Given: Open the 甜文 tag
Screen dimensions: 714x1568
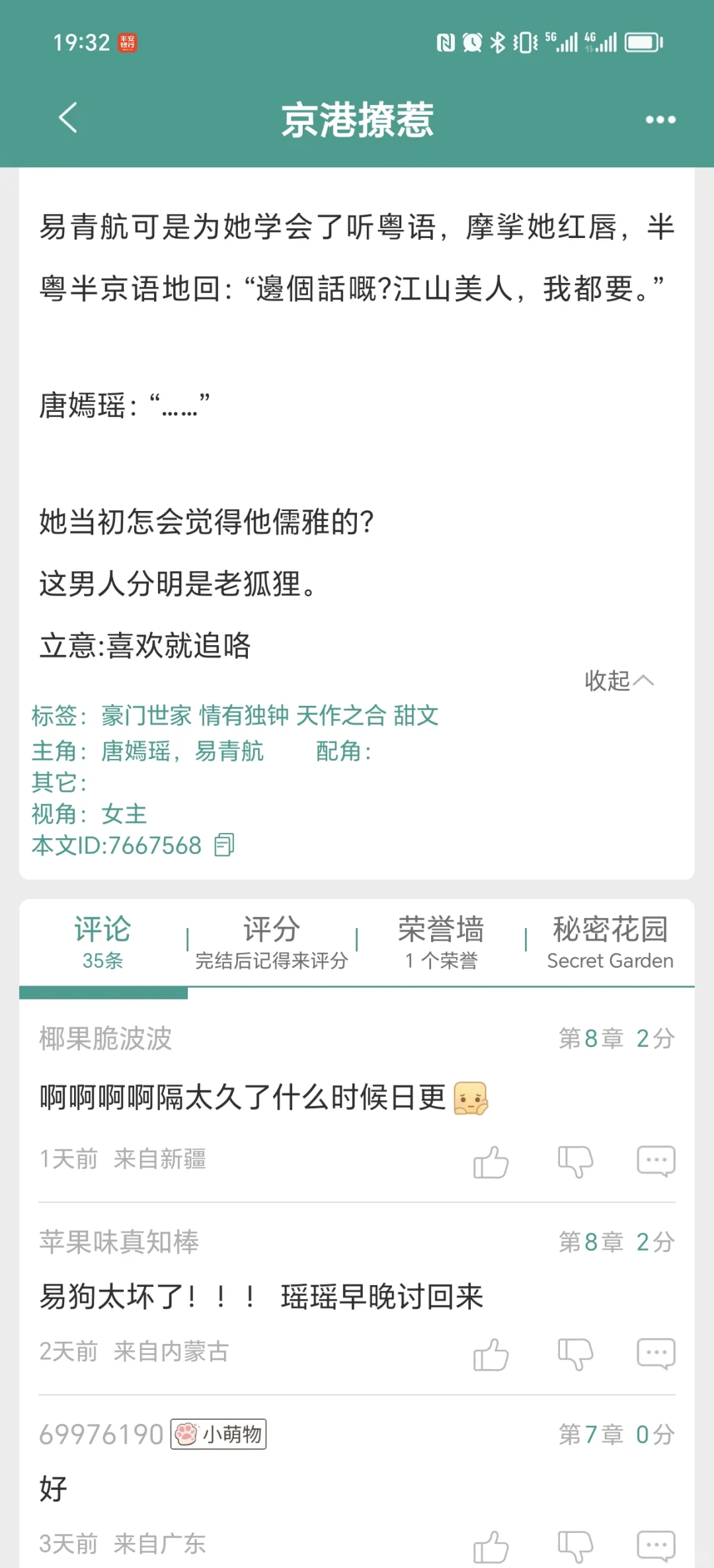Looking at the screenshot, I should 416,715.
